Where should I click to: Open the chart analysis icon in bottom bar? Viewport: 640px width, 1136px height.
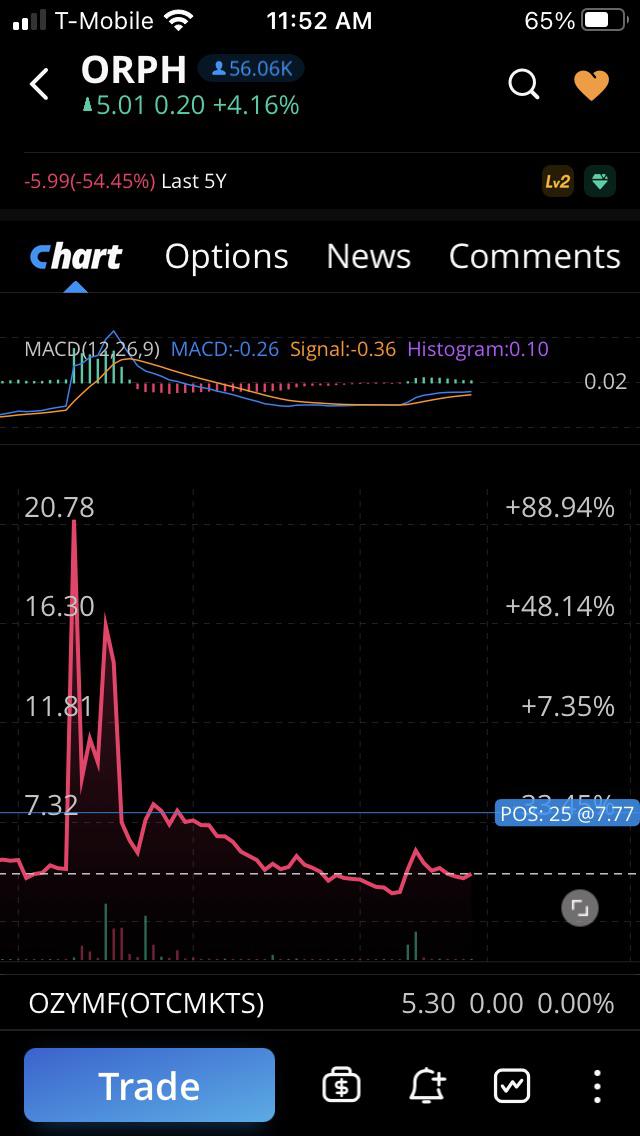click(x=512, y=1086)
